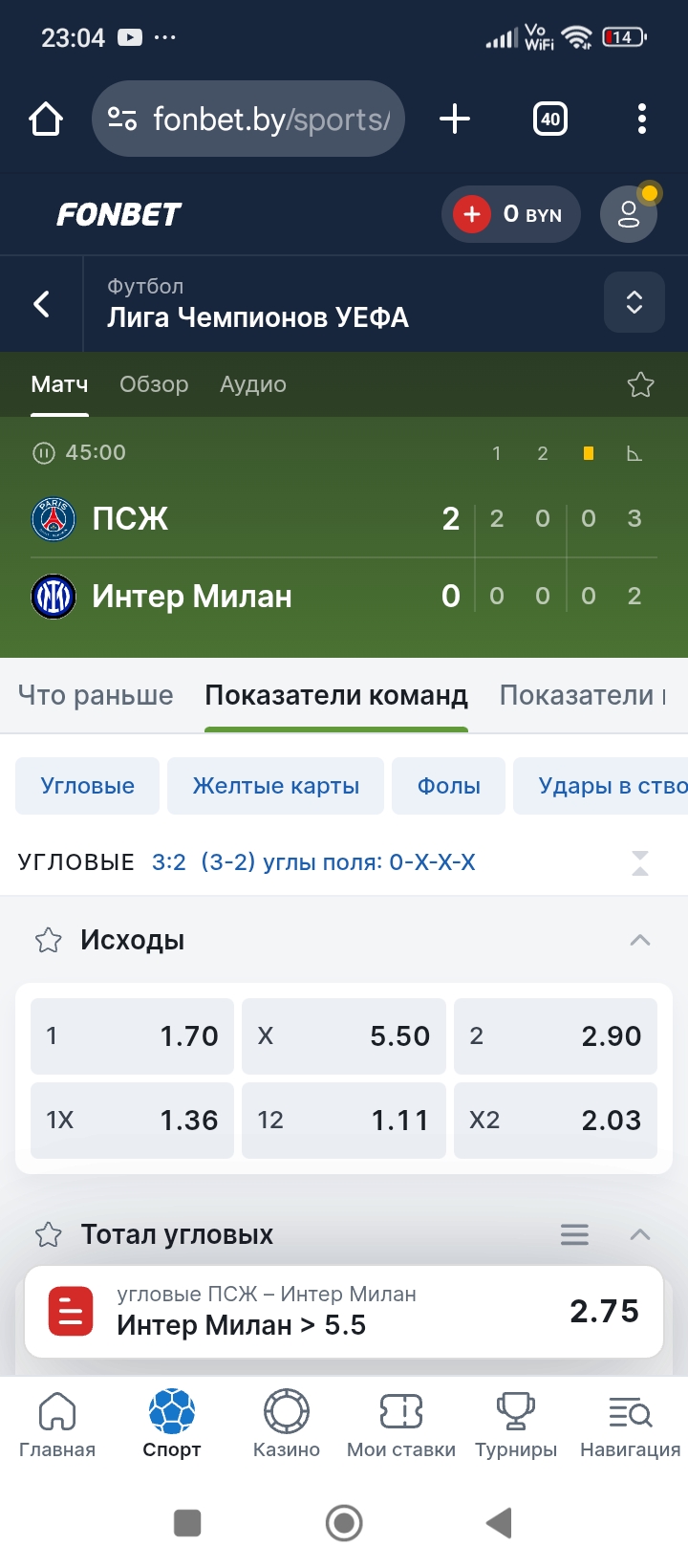Toggle favorite star for the match
Screen dimensions: 688x1568
[x=640, y=383]
